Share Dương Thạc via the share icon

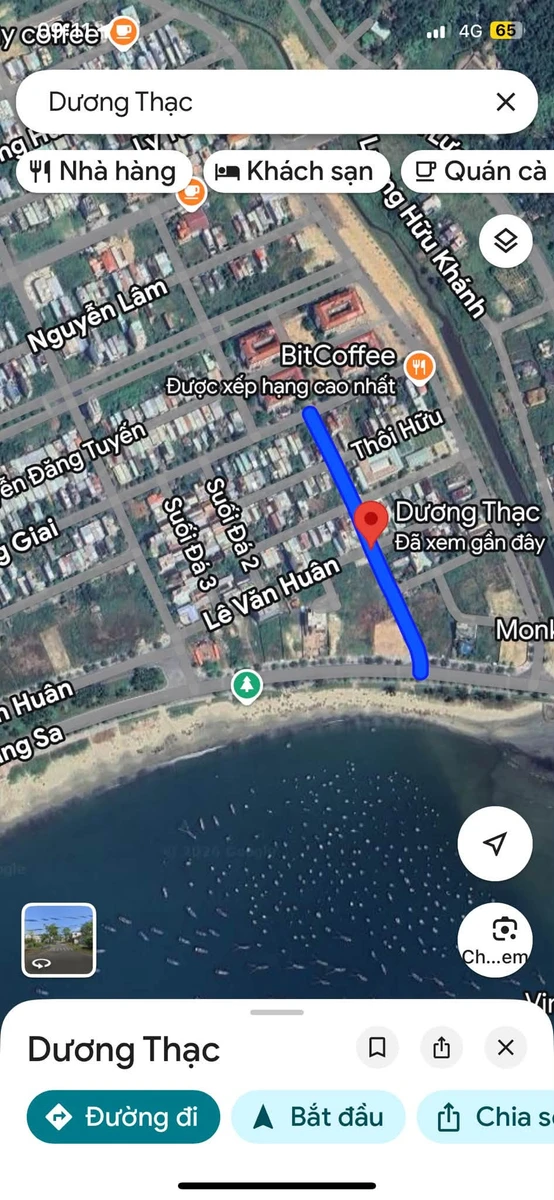(x=441, y=1048)
